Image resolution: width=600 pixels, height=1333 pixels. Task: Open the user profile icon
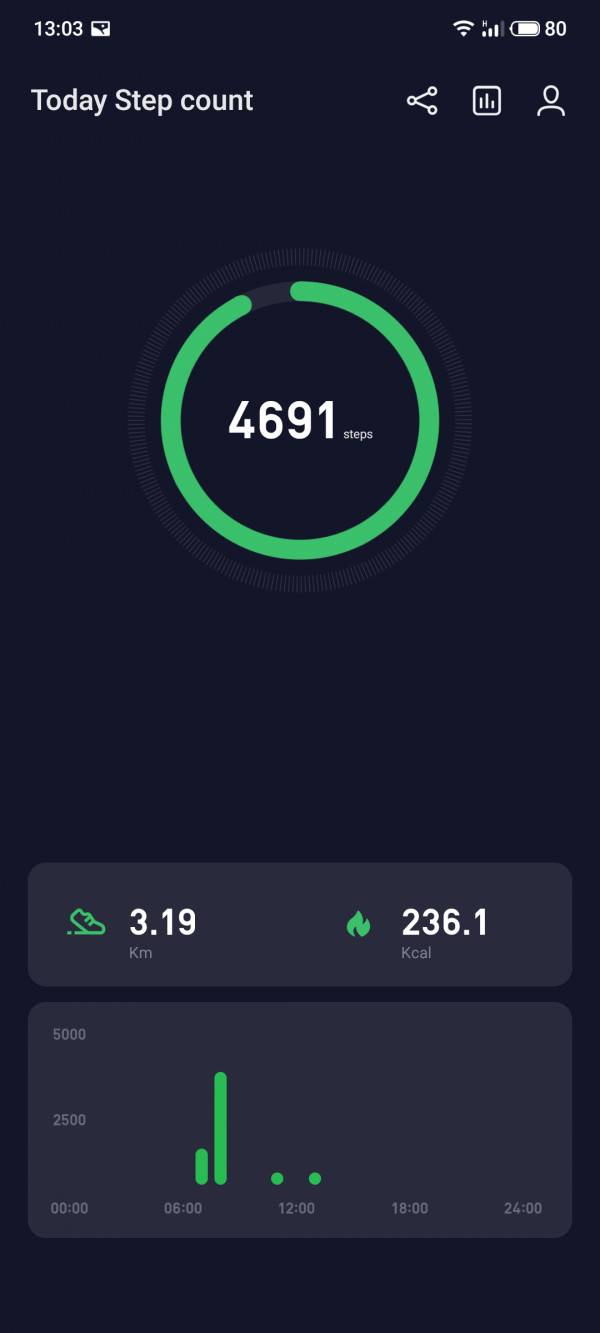tap(551, 101)
